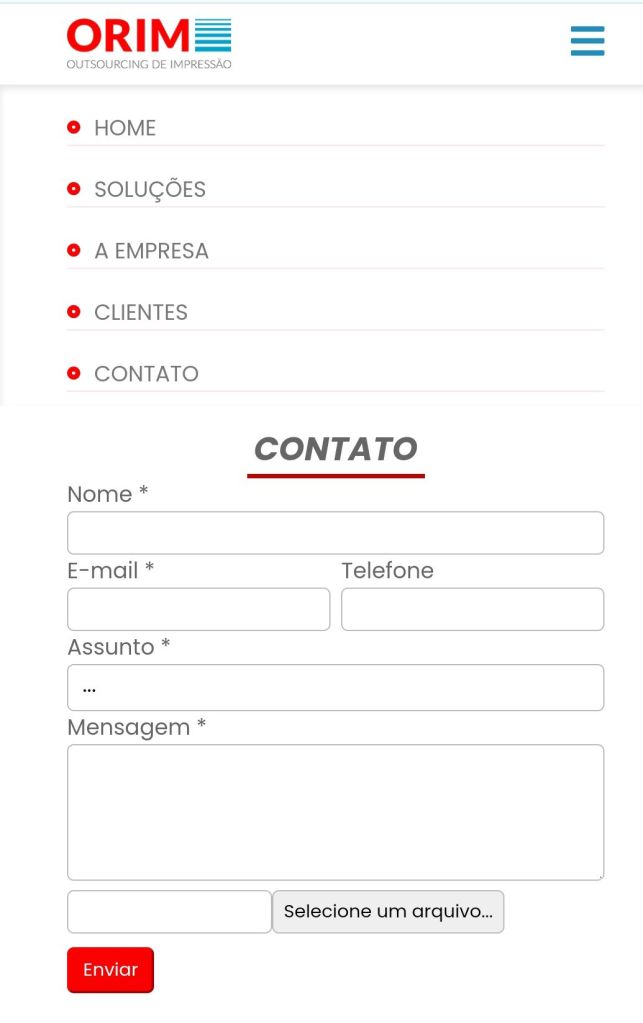Focus the Telefone field
This screenshot has height=1023, width=643.
[x=472, y=610]
